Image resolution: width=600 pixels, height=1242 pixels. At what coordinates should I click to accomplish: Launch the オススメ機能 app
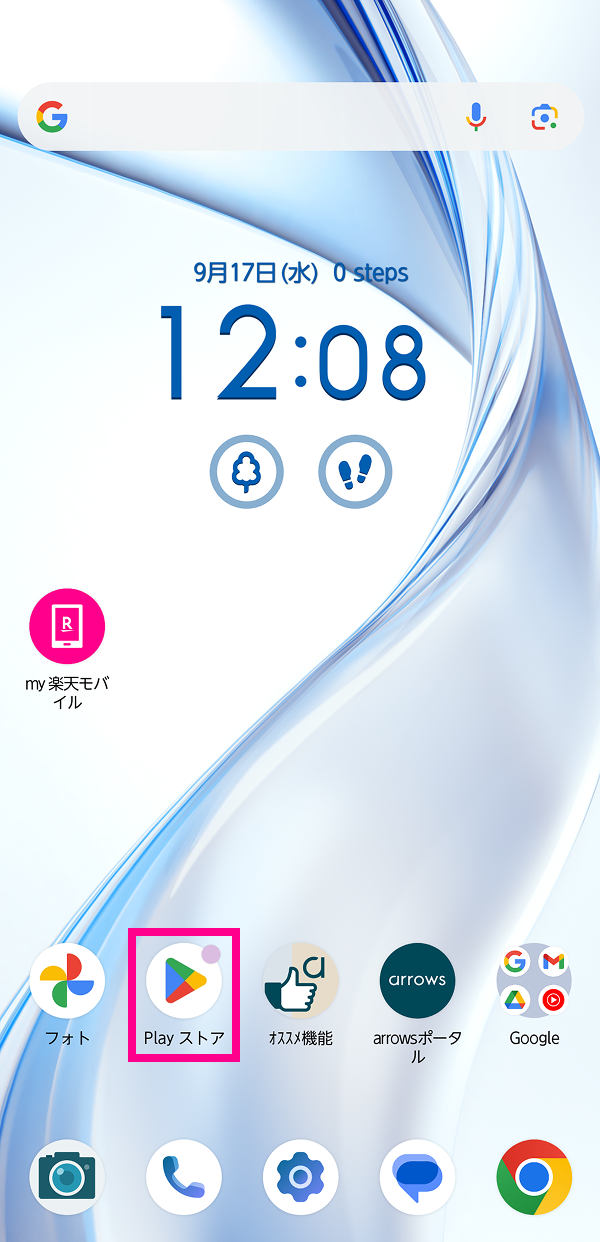point(300,981)
